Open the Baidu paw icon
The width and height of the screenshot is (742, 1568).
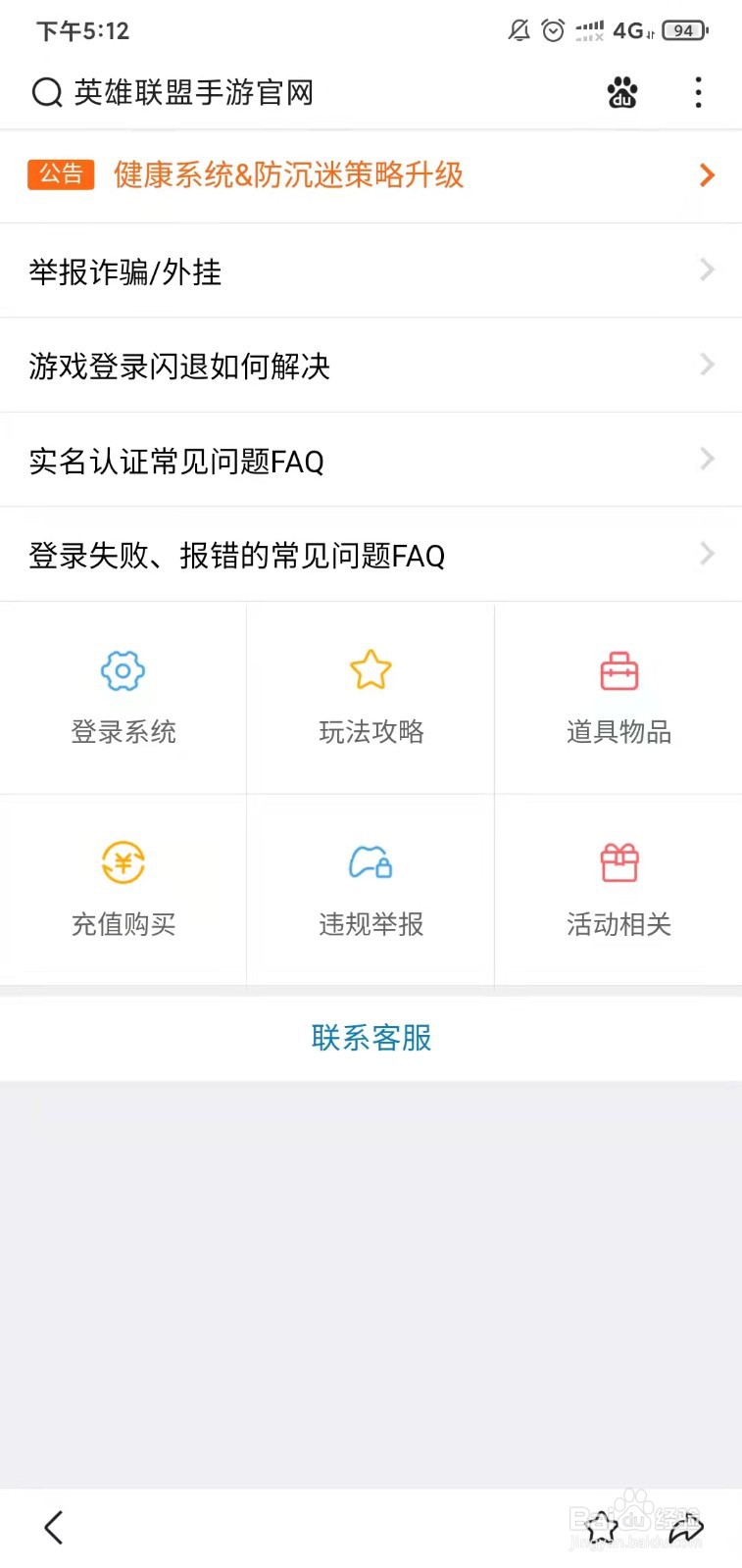[622, 92]
